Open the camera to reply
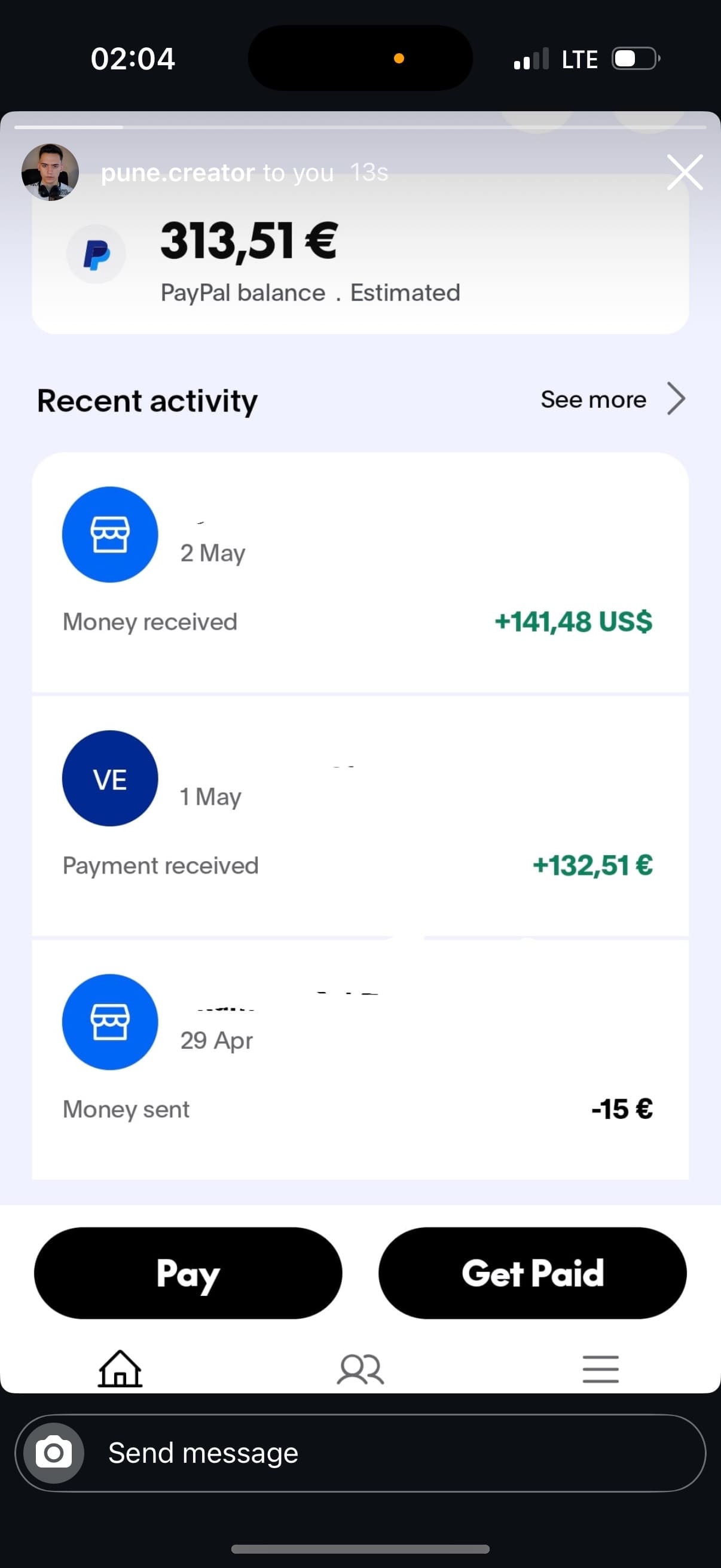The width and height of the screenshot is (721, 1568). (x=54, y=1453)
